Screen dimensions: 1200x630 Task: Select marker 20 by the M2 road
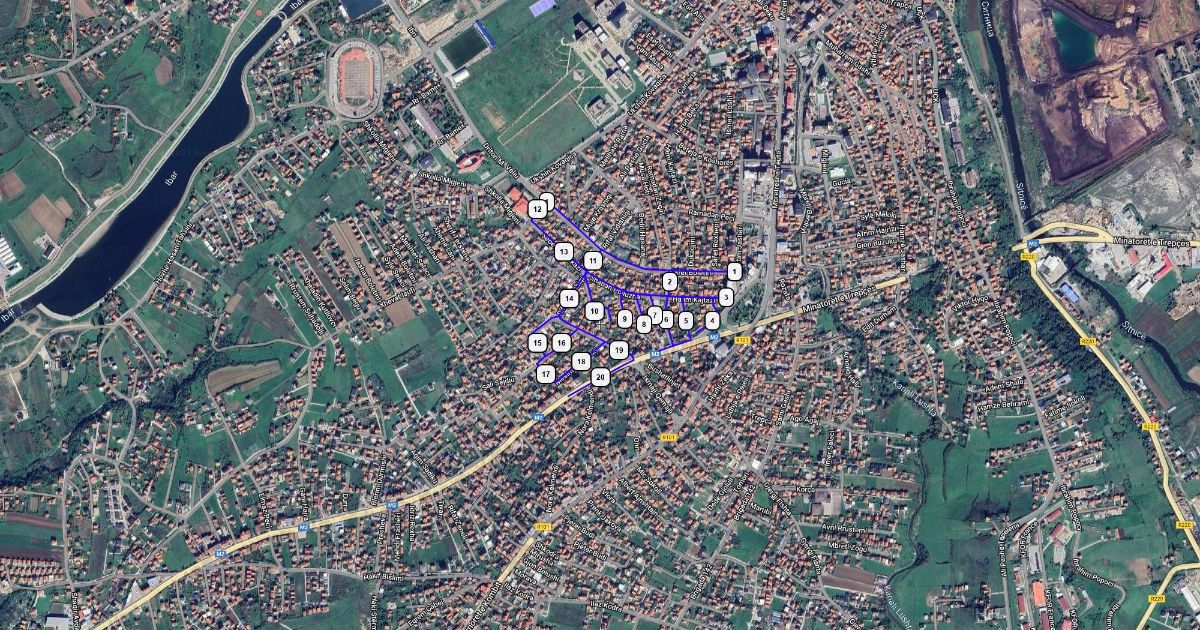coord(600,377)
